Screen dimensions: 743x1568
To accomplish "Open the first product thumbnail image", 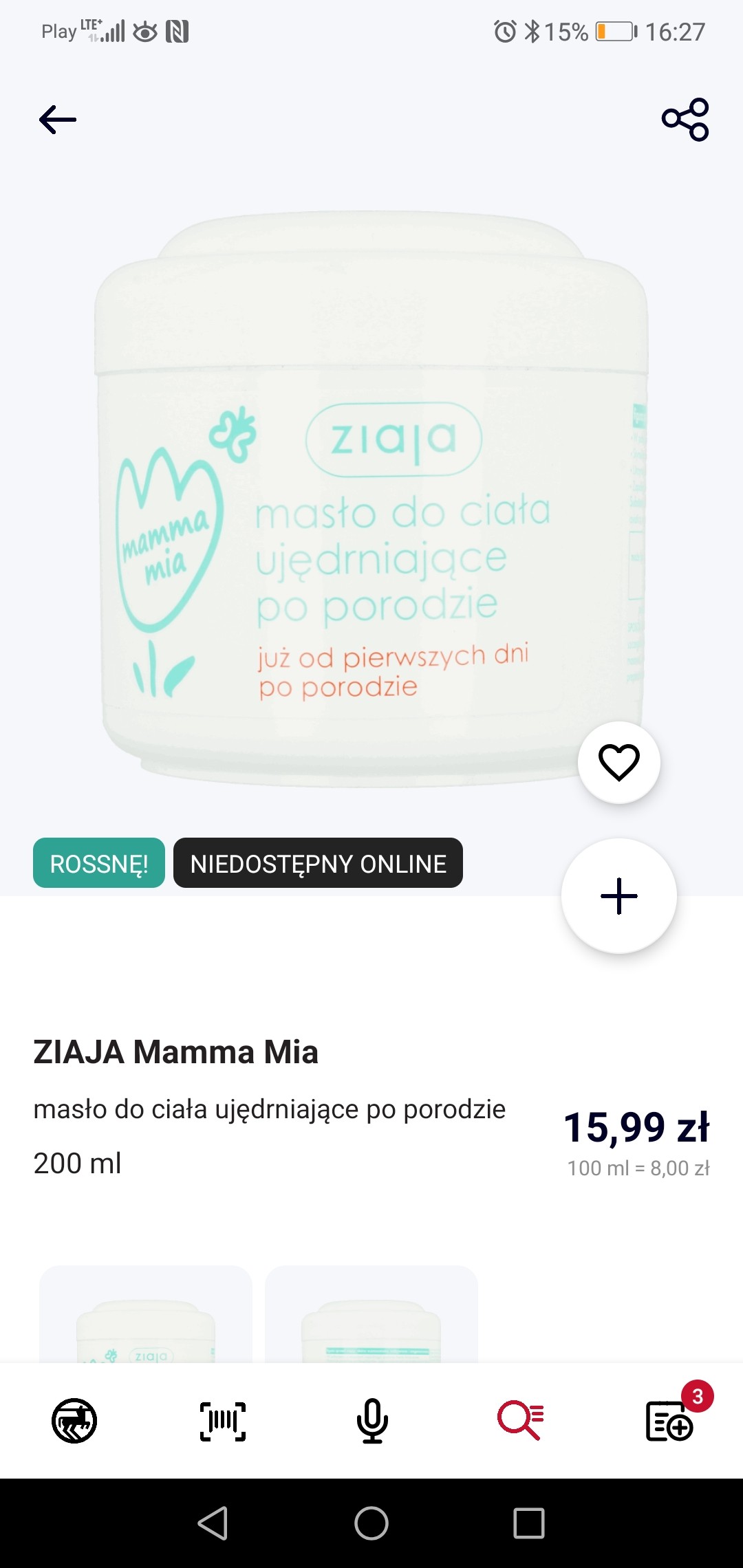I will 146,1315.
